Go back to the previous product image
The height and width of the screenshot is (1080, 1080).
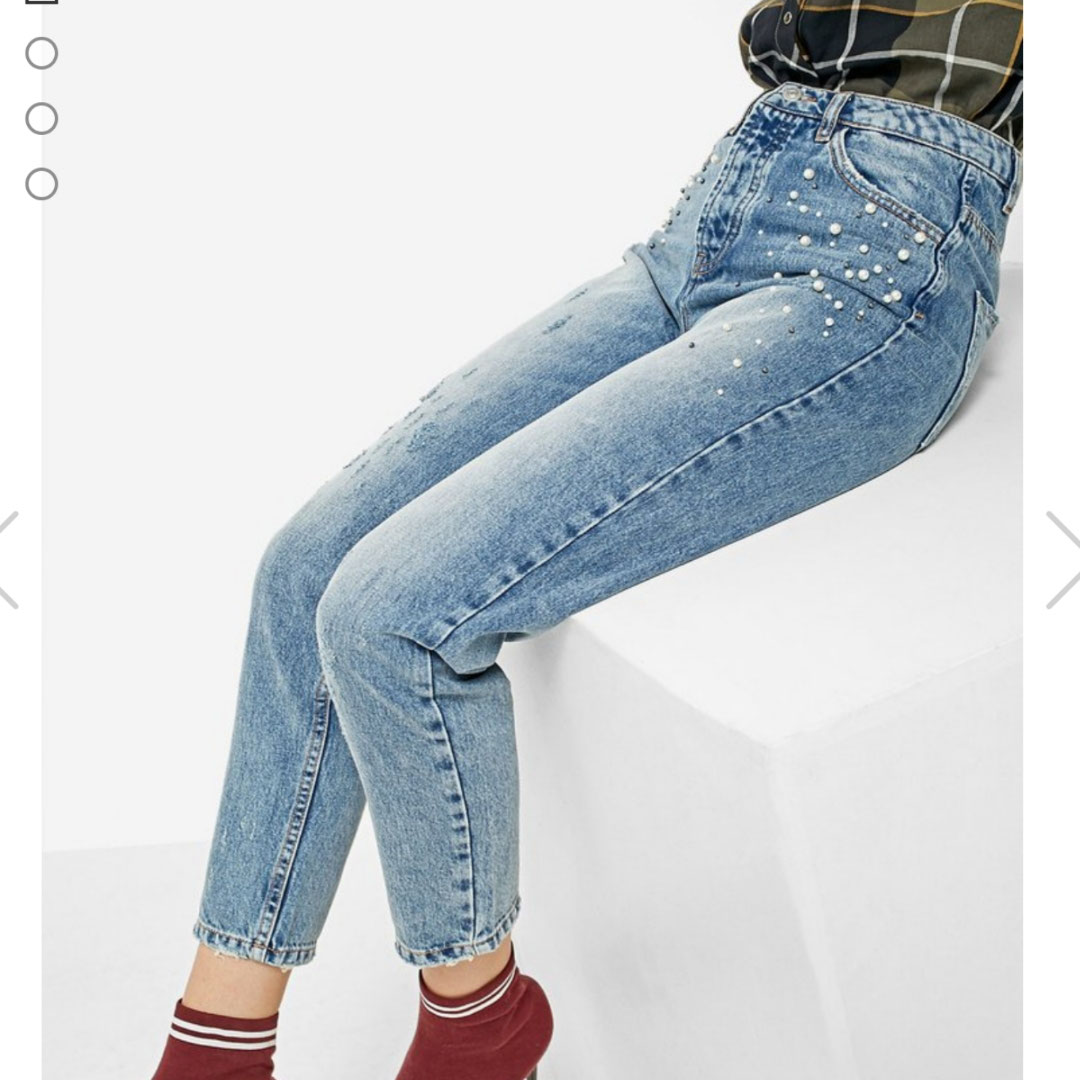[x=8, y=559]
